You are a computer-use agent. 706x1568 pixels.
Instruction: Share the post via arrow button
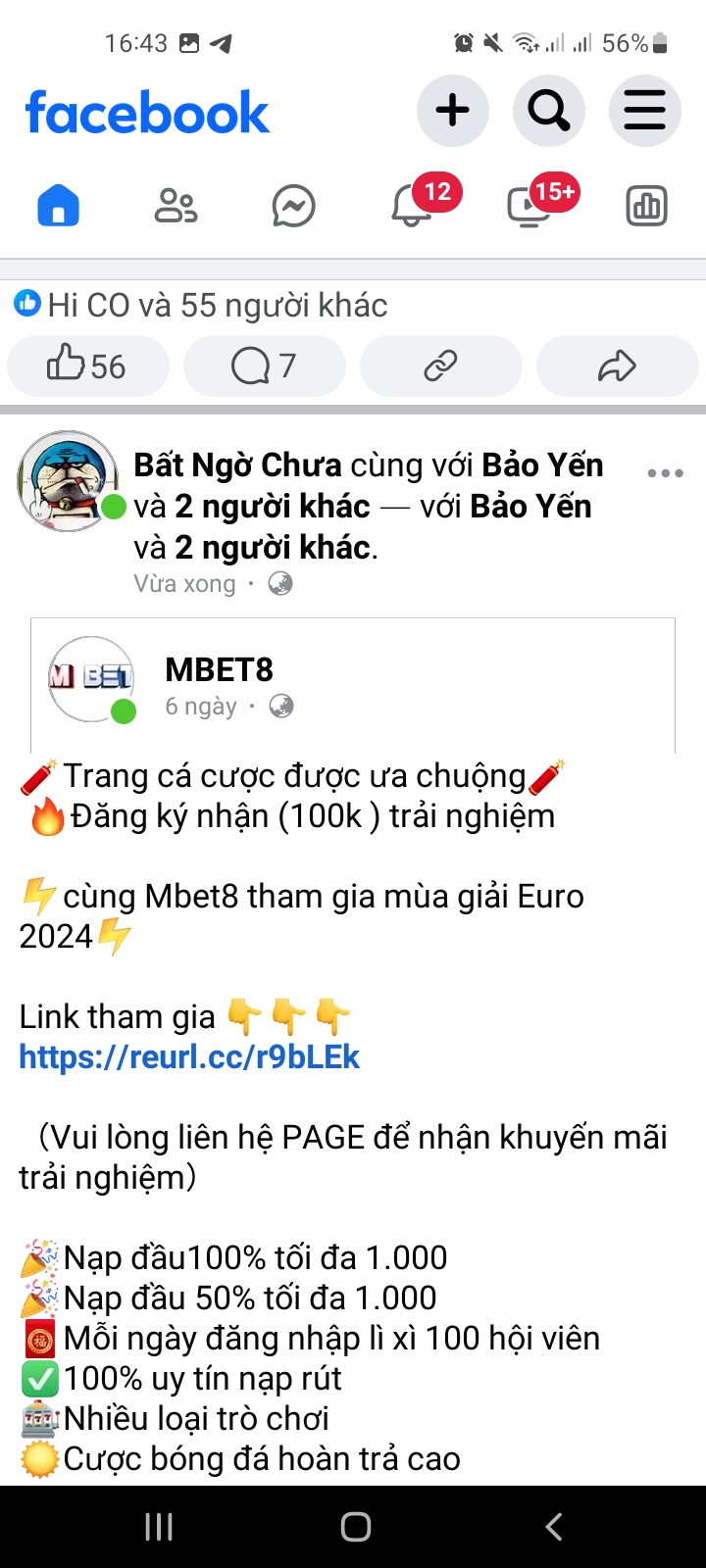click(618, 366)
